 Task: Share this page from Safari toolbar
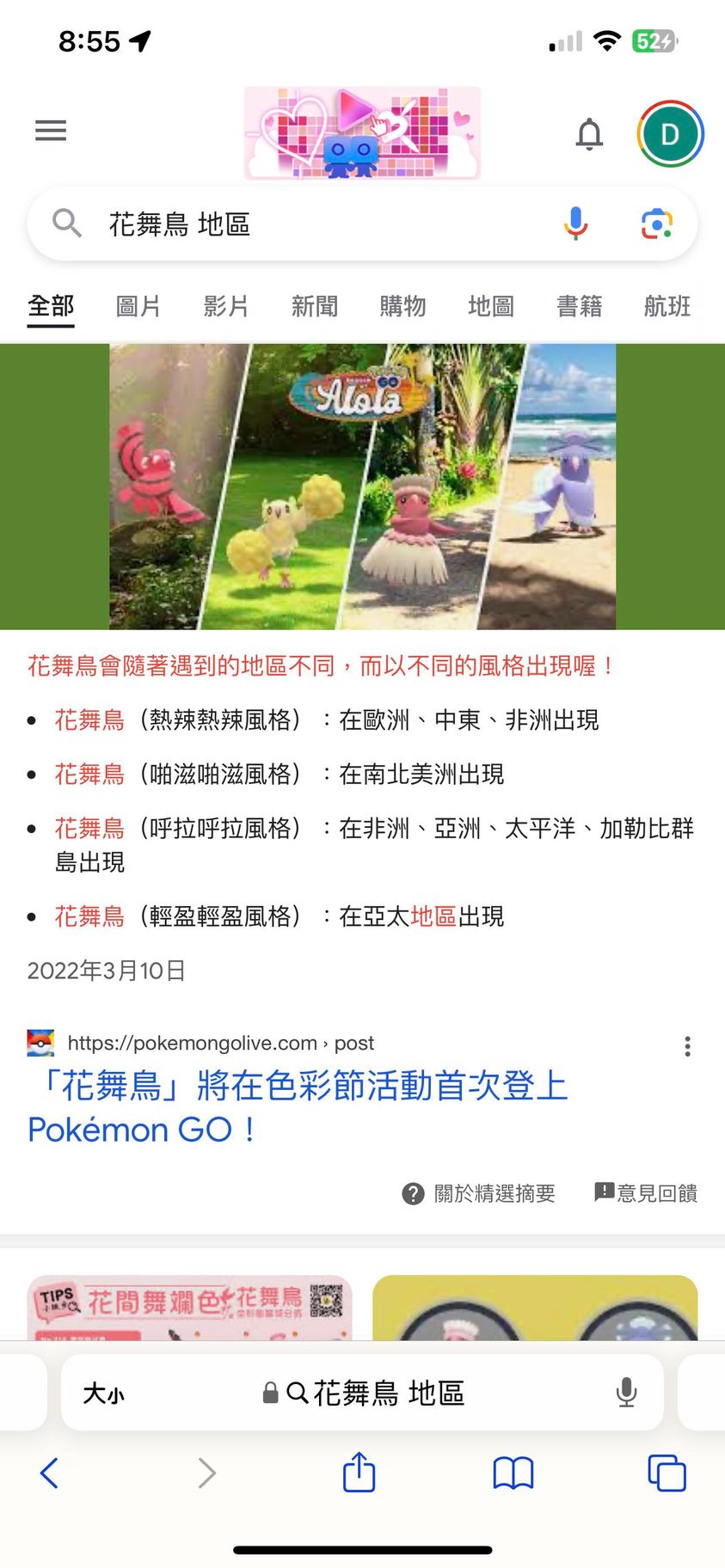click(359, 1473)
